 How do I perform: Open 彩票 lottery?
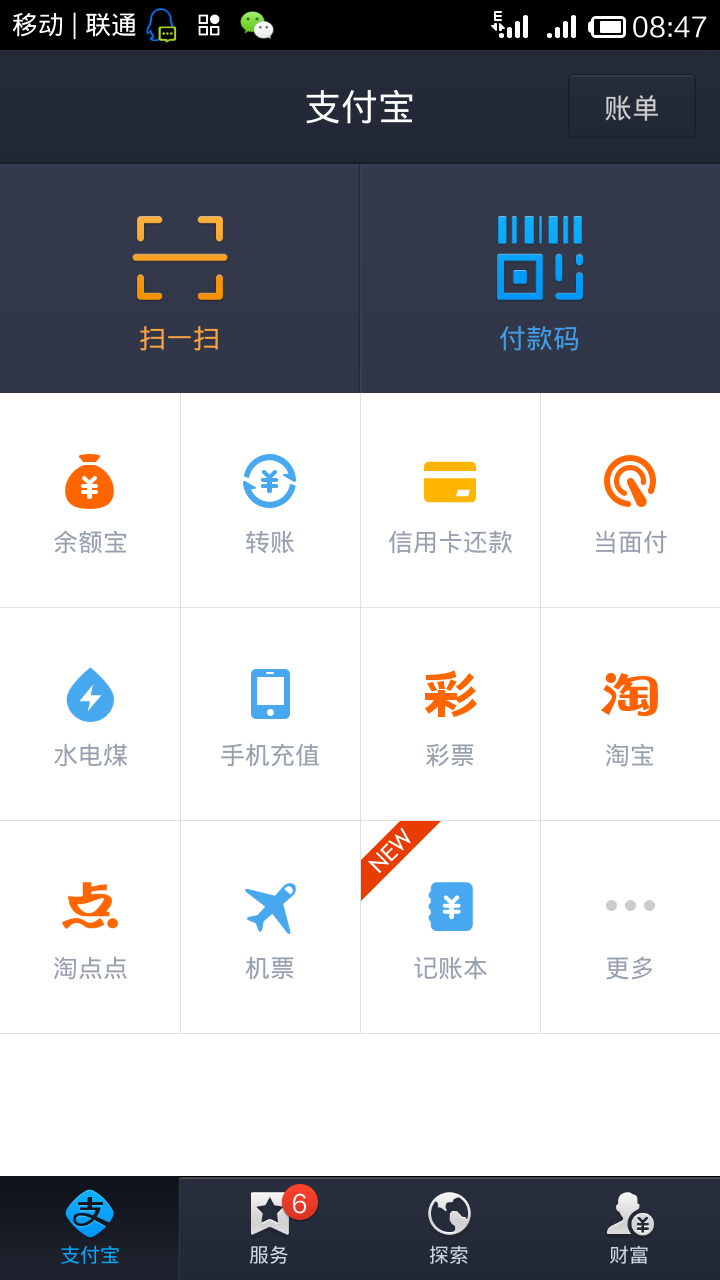(450, 714)
